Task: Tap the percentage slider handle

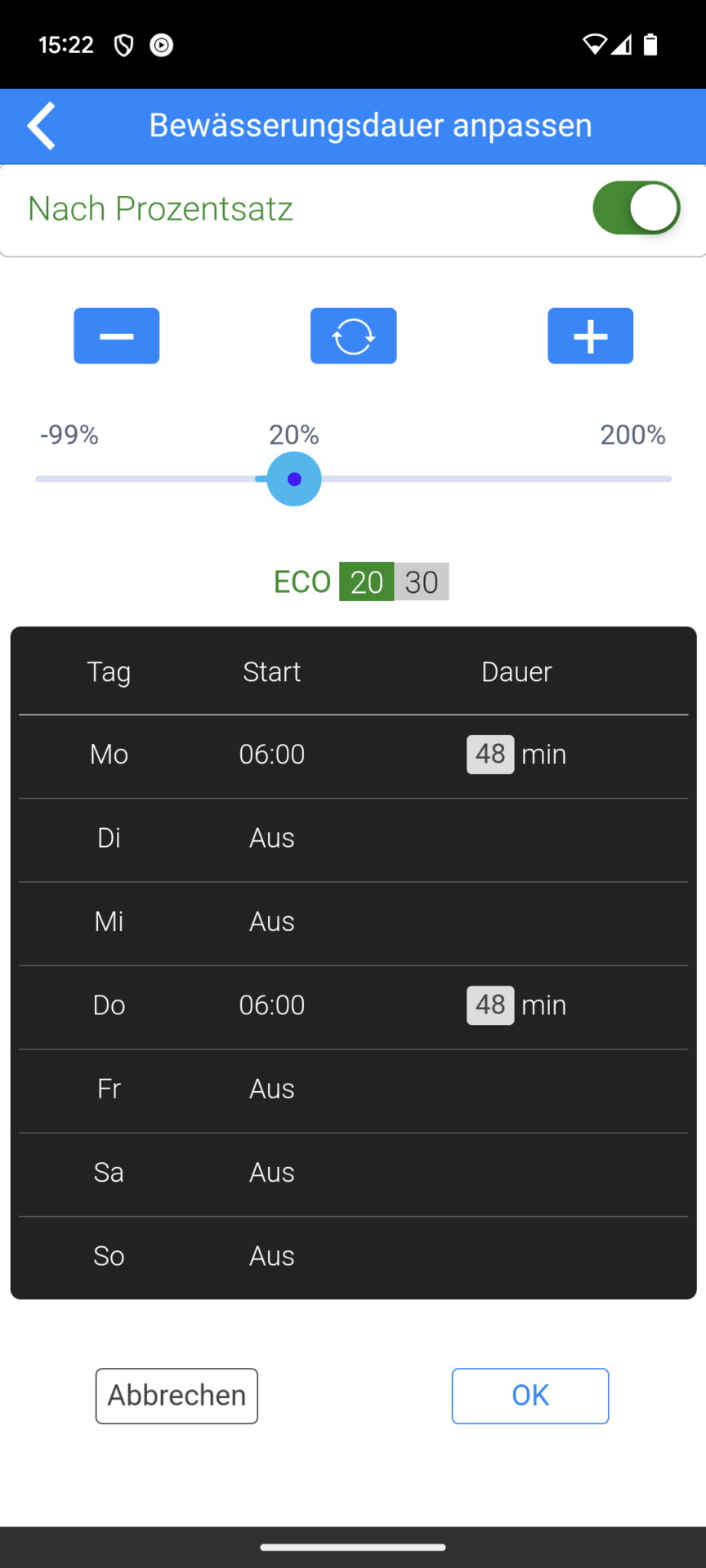Action: (294, 479)
